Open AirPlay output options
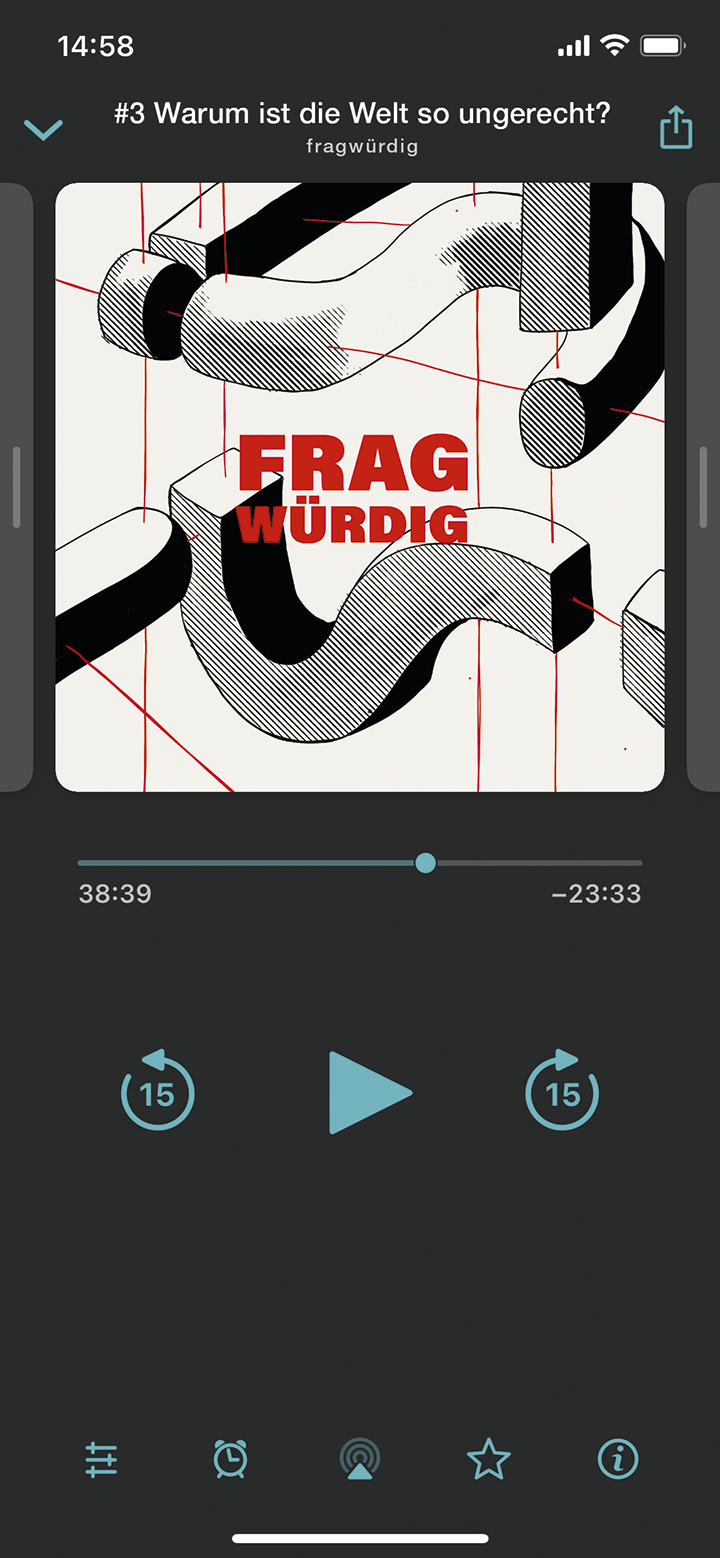The height and width of the screenshot is (1558, 720). pyautogui.click(x=360, y=1460)
